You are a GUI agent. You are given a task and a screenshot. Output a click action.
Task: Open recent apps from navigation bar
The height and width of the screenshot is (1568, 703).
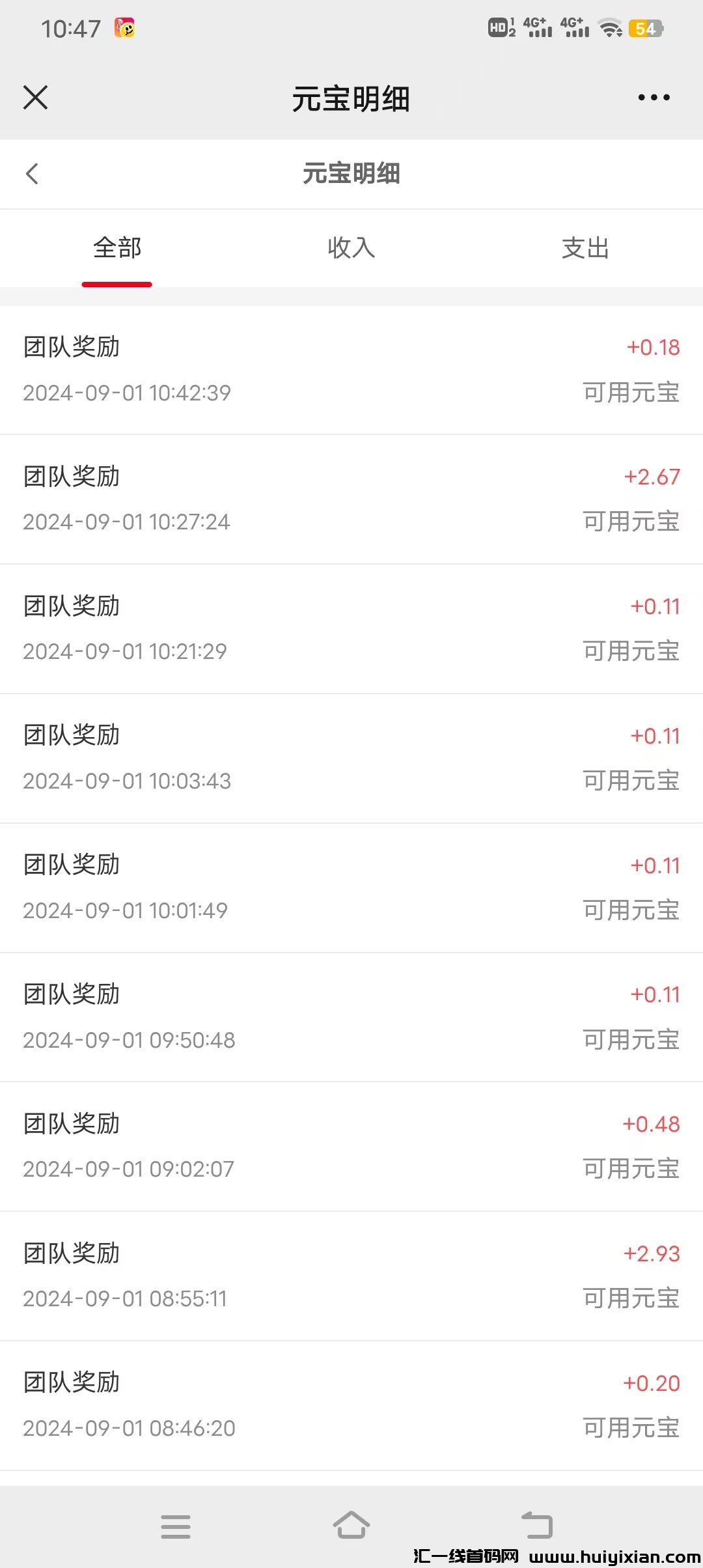(x=176, y=1526)
